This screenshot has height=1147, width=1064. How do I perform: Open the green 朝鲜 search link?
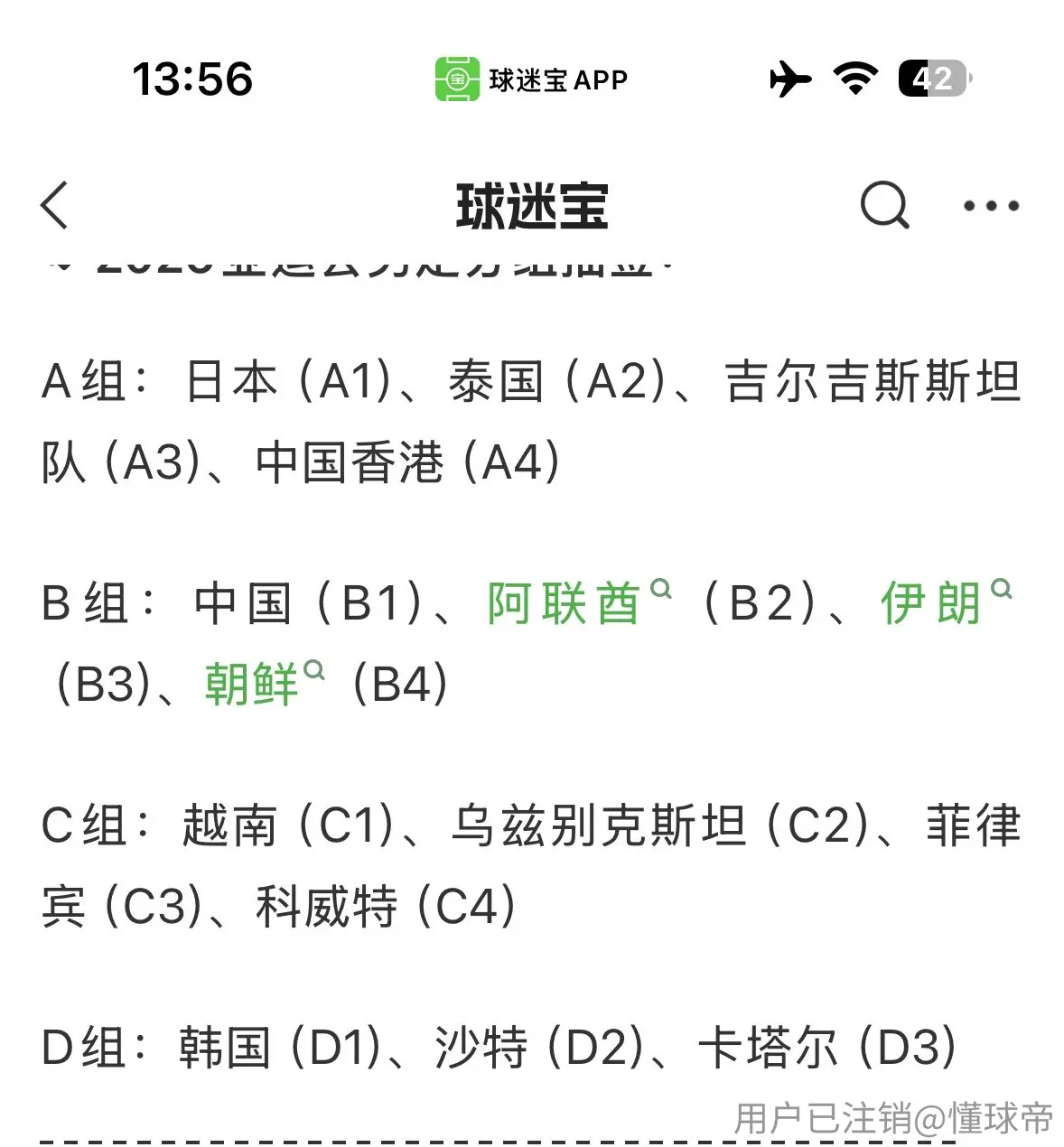[264, 683]
